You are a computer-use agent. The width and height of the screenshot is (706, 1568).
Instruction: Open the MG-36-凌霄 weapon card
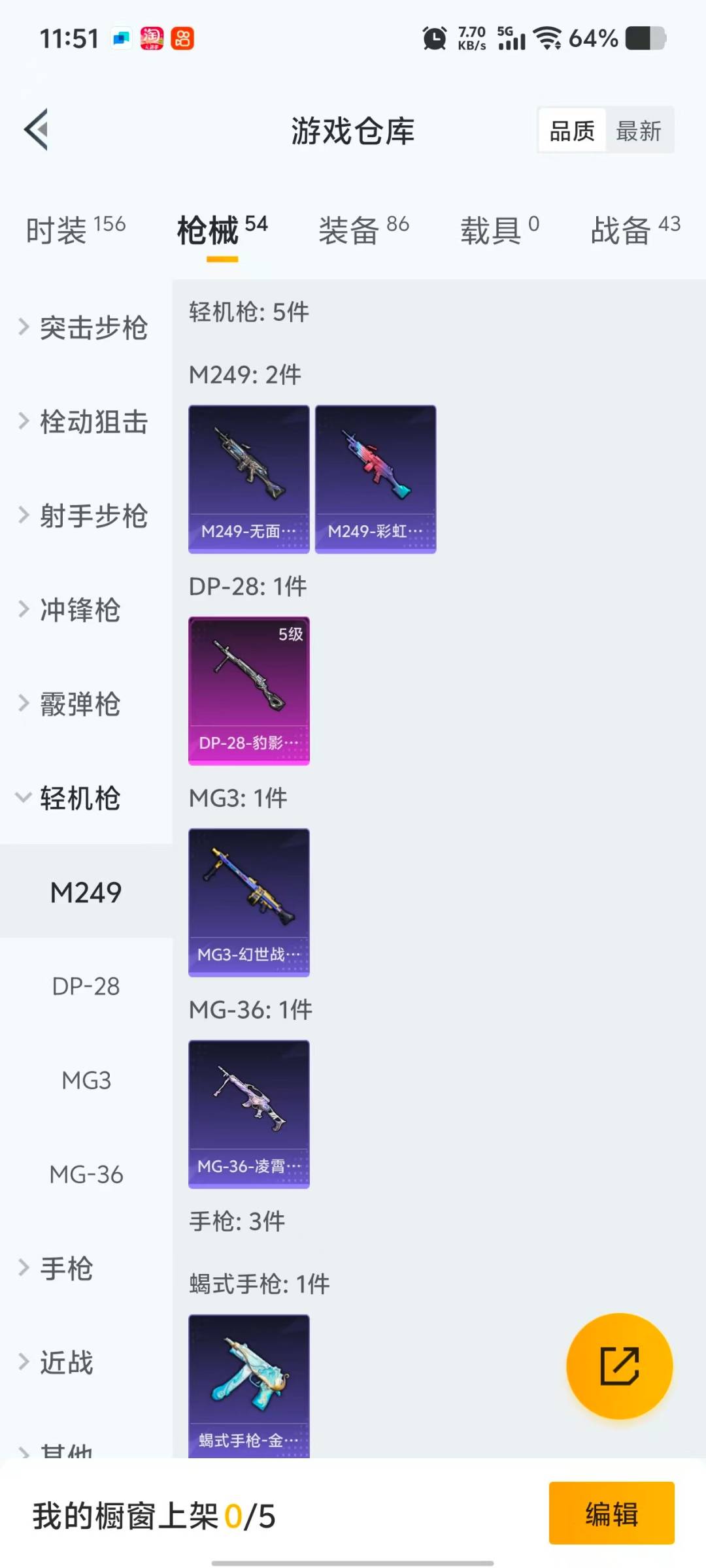point(248,1113)
